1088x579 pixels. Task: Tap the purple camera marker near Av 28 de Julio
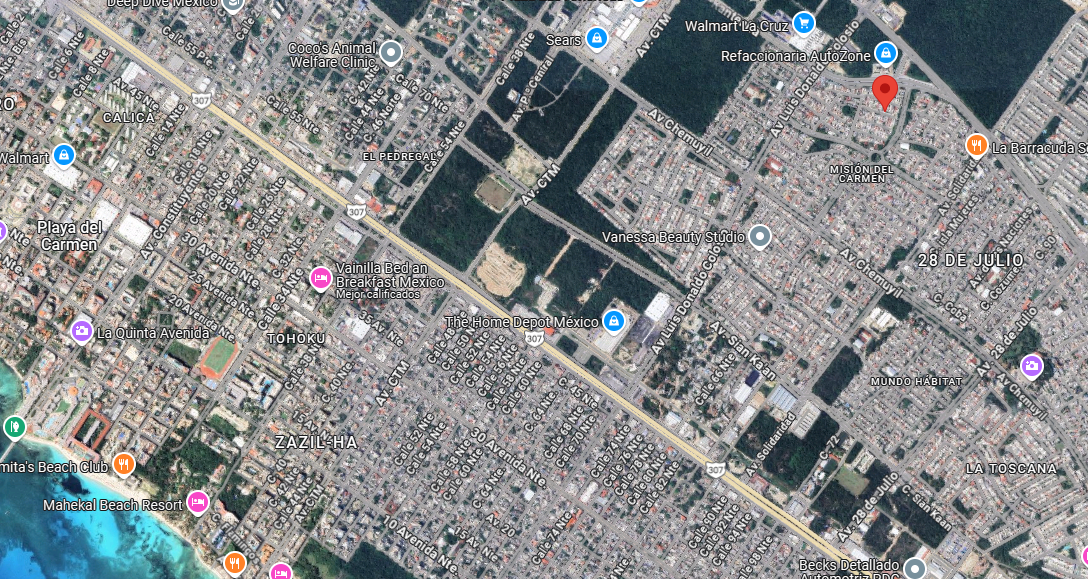tap(1032, 366)
